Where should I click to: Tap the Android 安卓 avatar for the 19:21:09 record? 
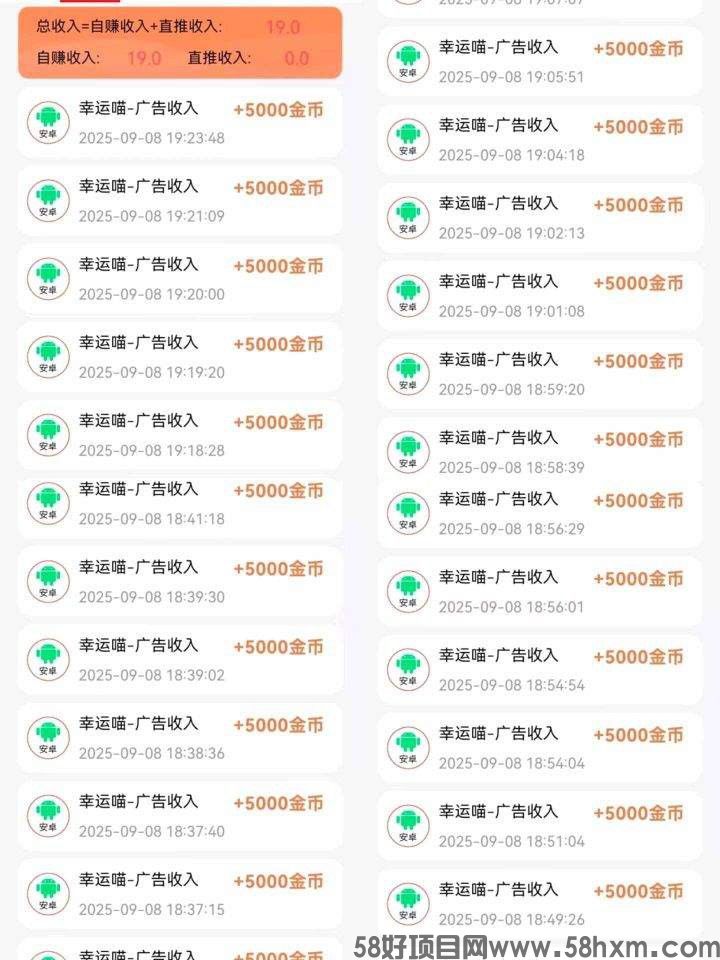click(50, 200)
